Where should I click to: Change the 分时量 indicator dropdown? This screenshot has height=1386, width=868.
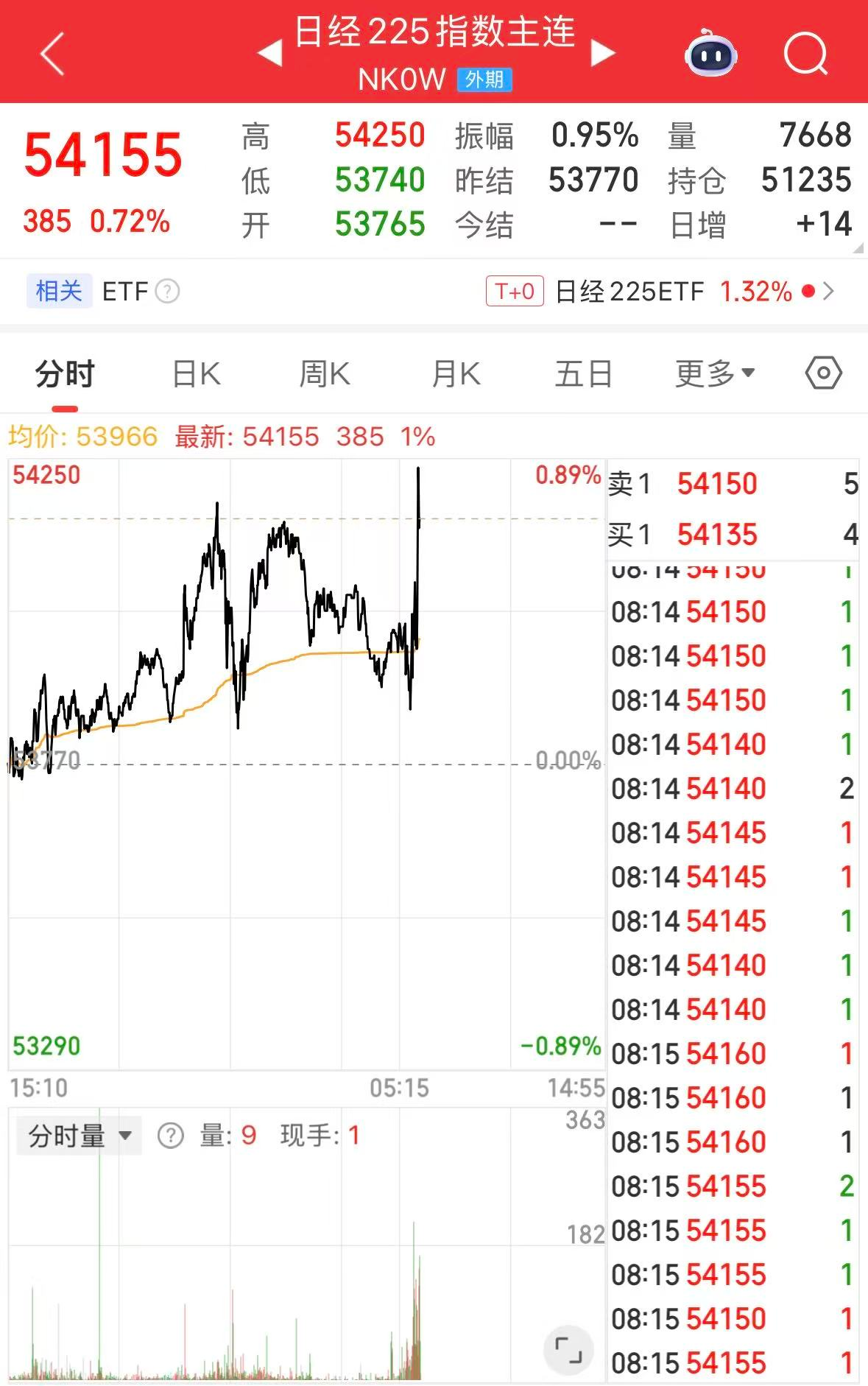(79, 1136)
